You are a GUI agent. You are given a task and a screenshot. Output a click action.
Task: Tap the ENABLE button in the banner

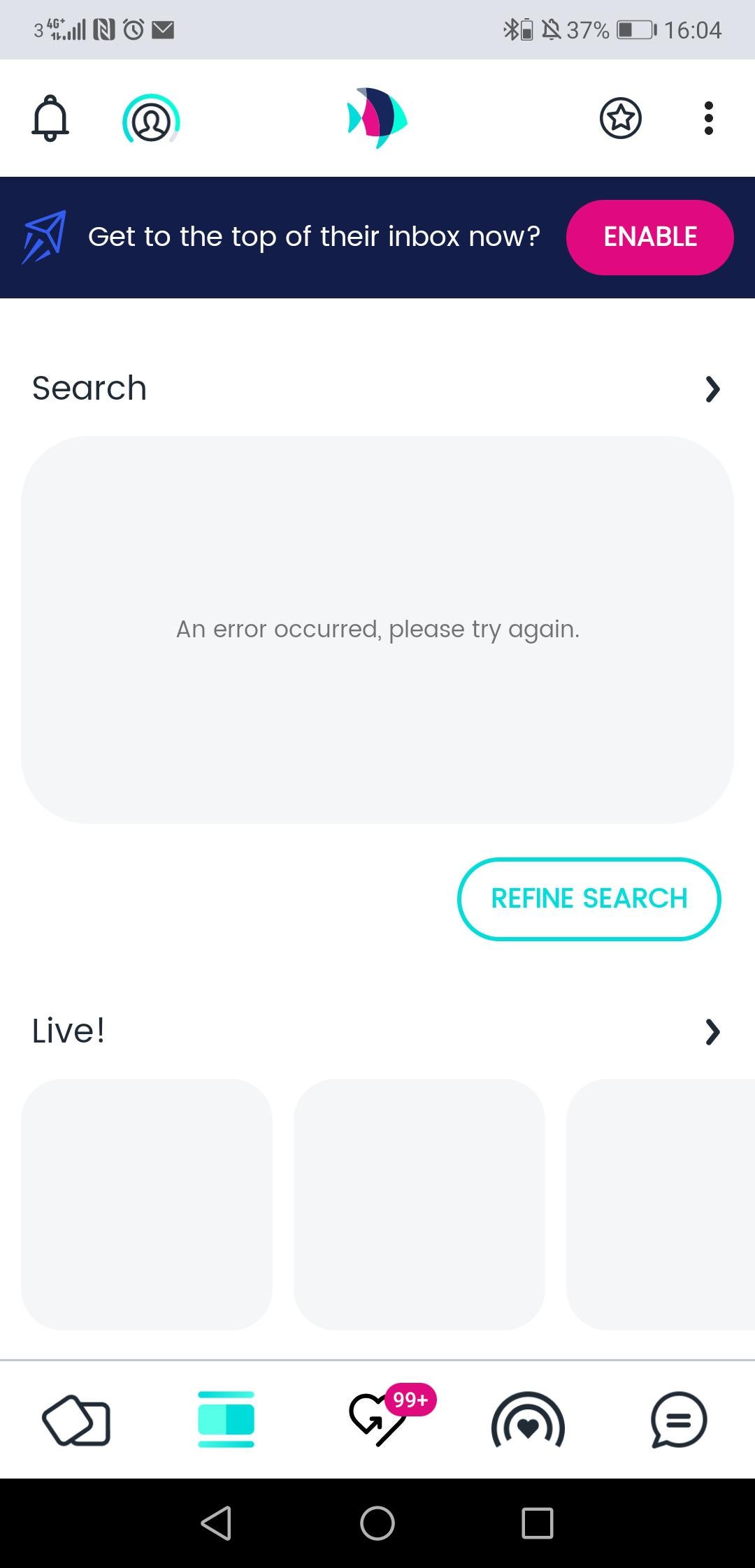click(649, 238)
